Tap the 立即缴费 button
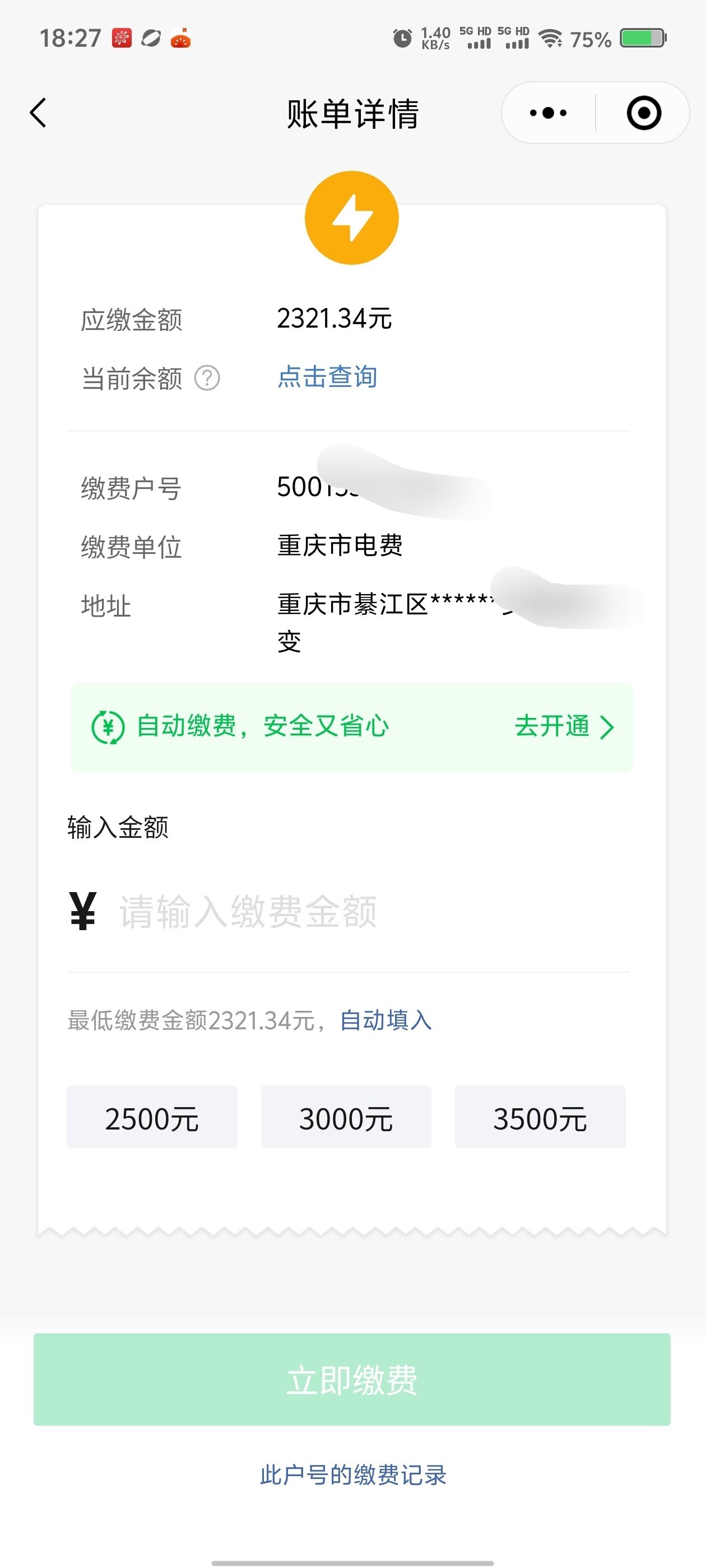Viewport: 706px width, 1568px height. [x=352, y=1379]
